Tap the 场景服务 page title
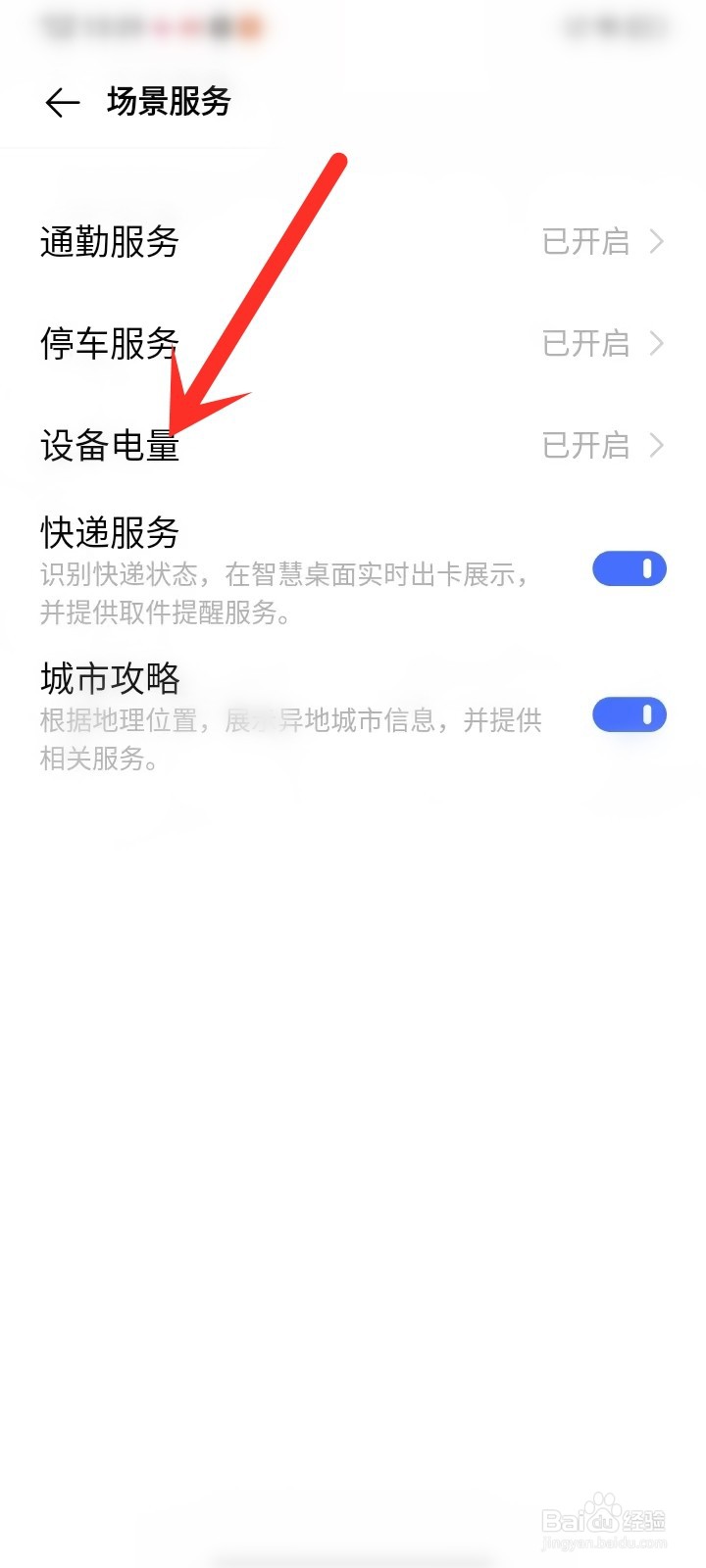The height and width of the screenshot is (1568, 706). point(169,101)
